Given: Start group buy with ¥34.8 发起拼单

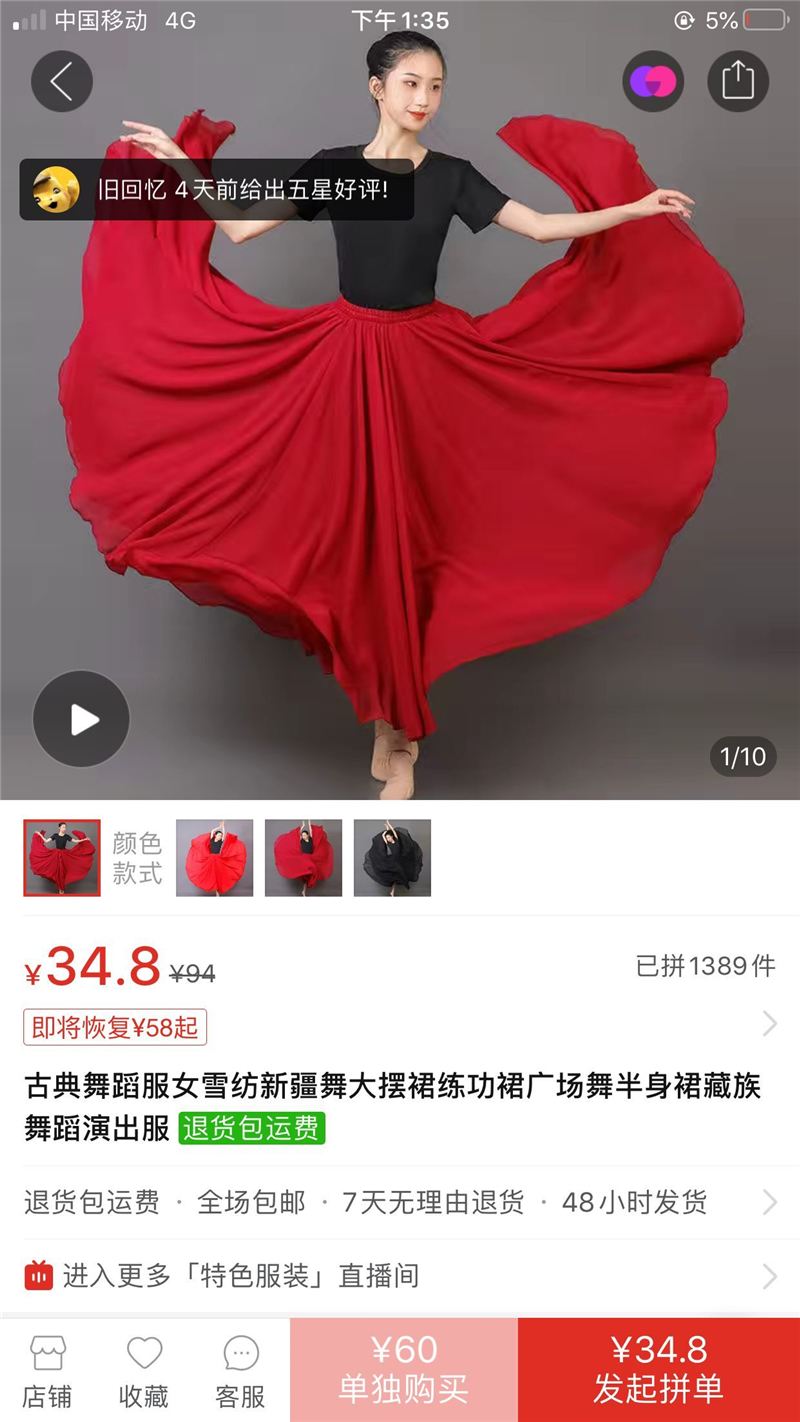Looking at the screenshot, I should pyautogui.click(x=659, y=1370).
